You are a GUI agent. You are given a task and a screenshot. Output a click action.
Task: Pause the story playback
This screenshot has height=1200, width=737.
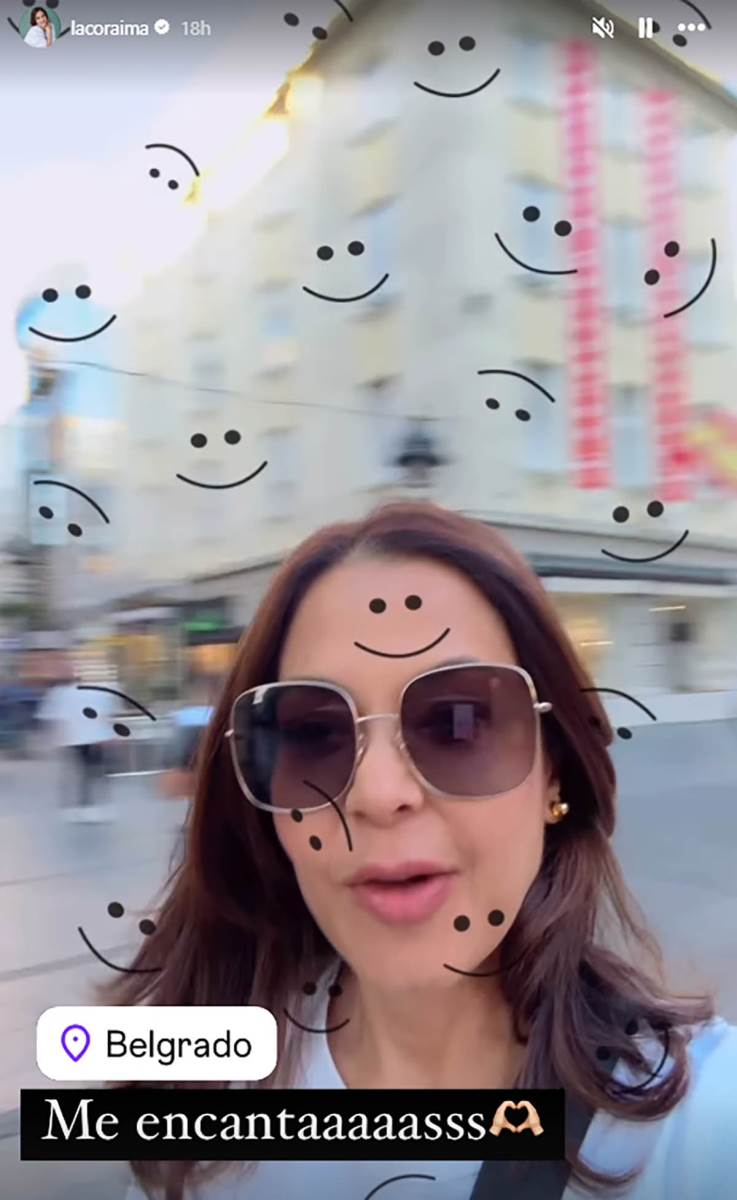pos(646,28)
